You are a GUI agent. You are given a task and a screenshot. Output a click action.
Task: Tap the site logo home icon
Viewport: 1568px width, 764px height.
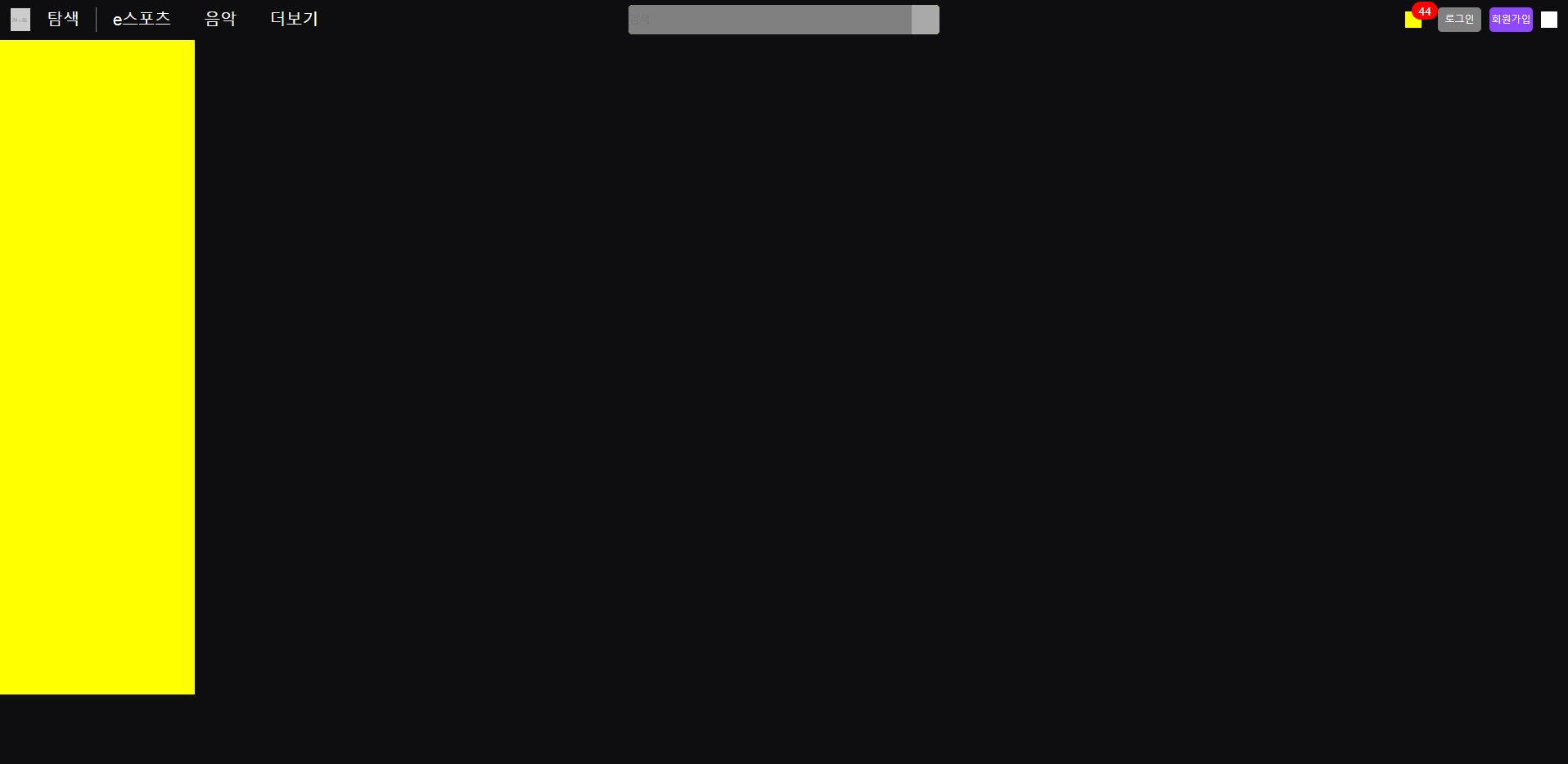[x=20, y=20]
